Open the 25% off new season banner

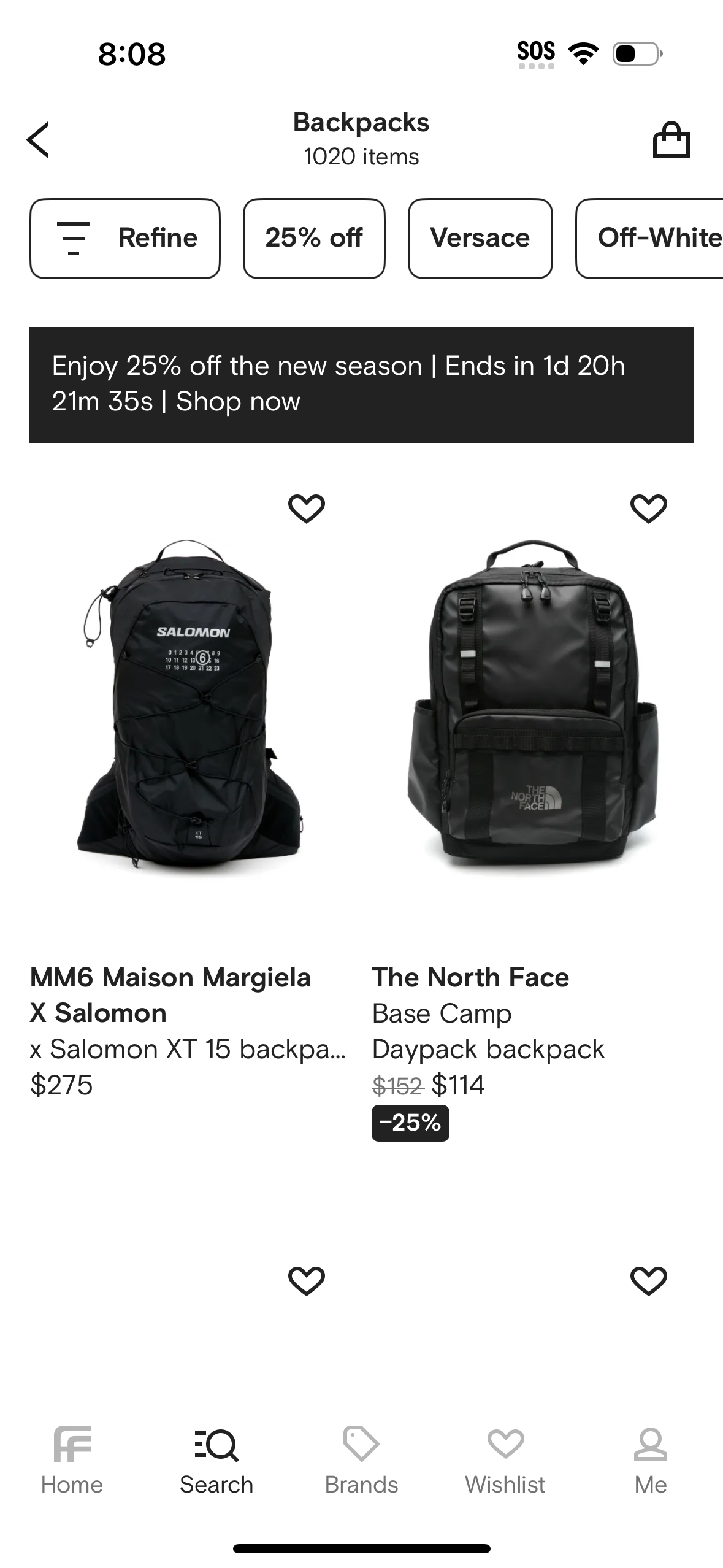click(x=361, y=385)
